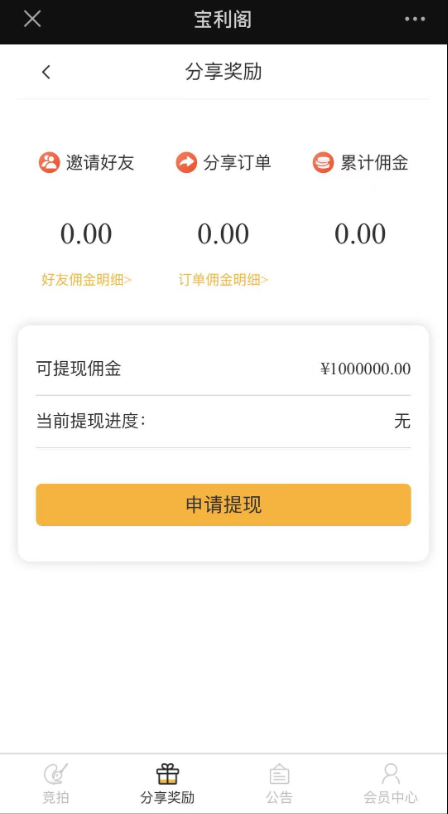Tap the 申请提现 button
The image size is (448, 814).
223,505
